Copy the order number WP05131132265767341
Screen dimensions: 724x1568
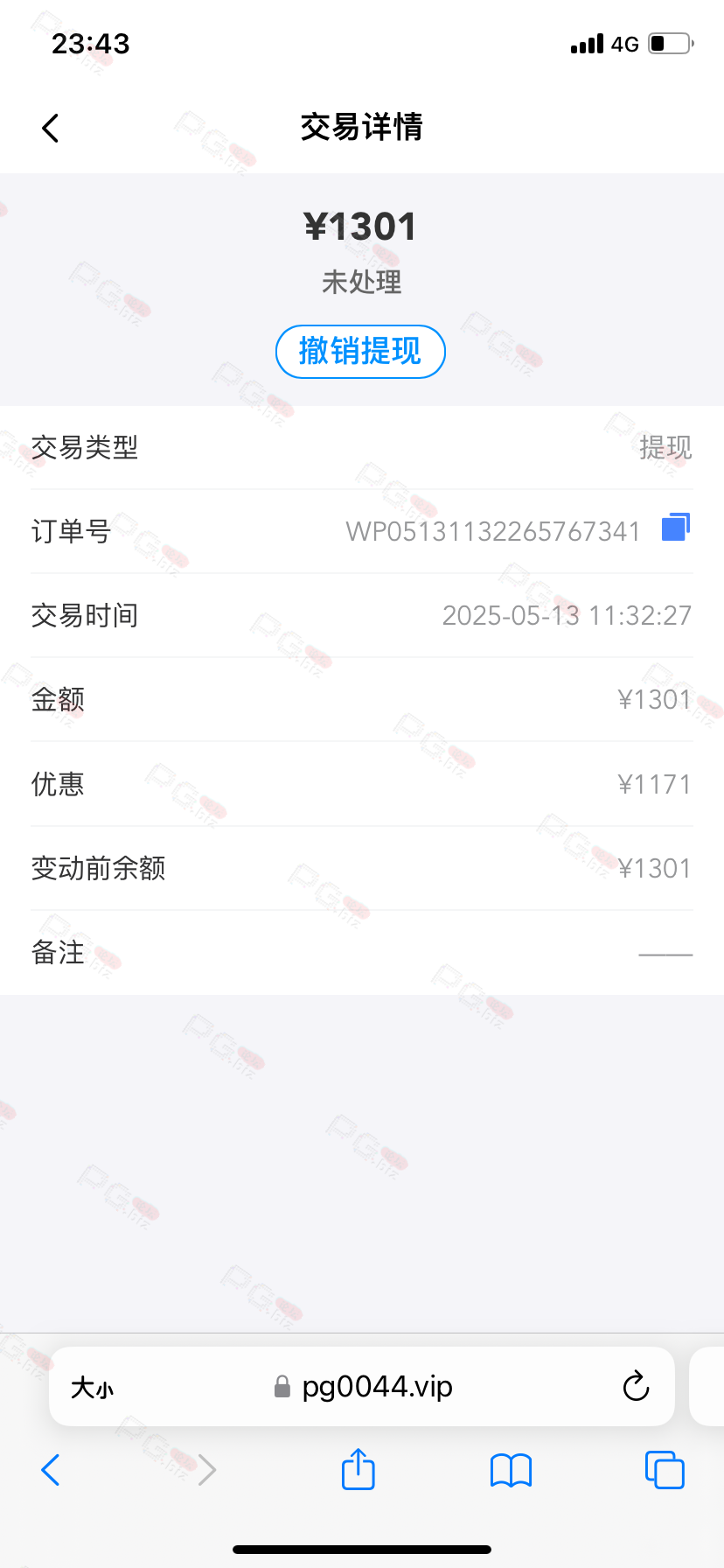pos(676,527)
